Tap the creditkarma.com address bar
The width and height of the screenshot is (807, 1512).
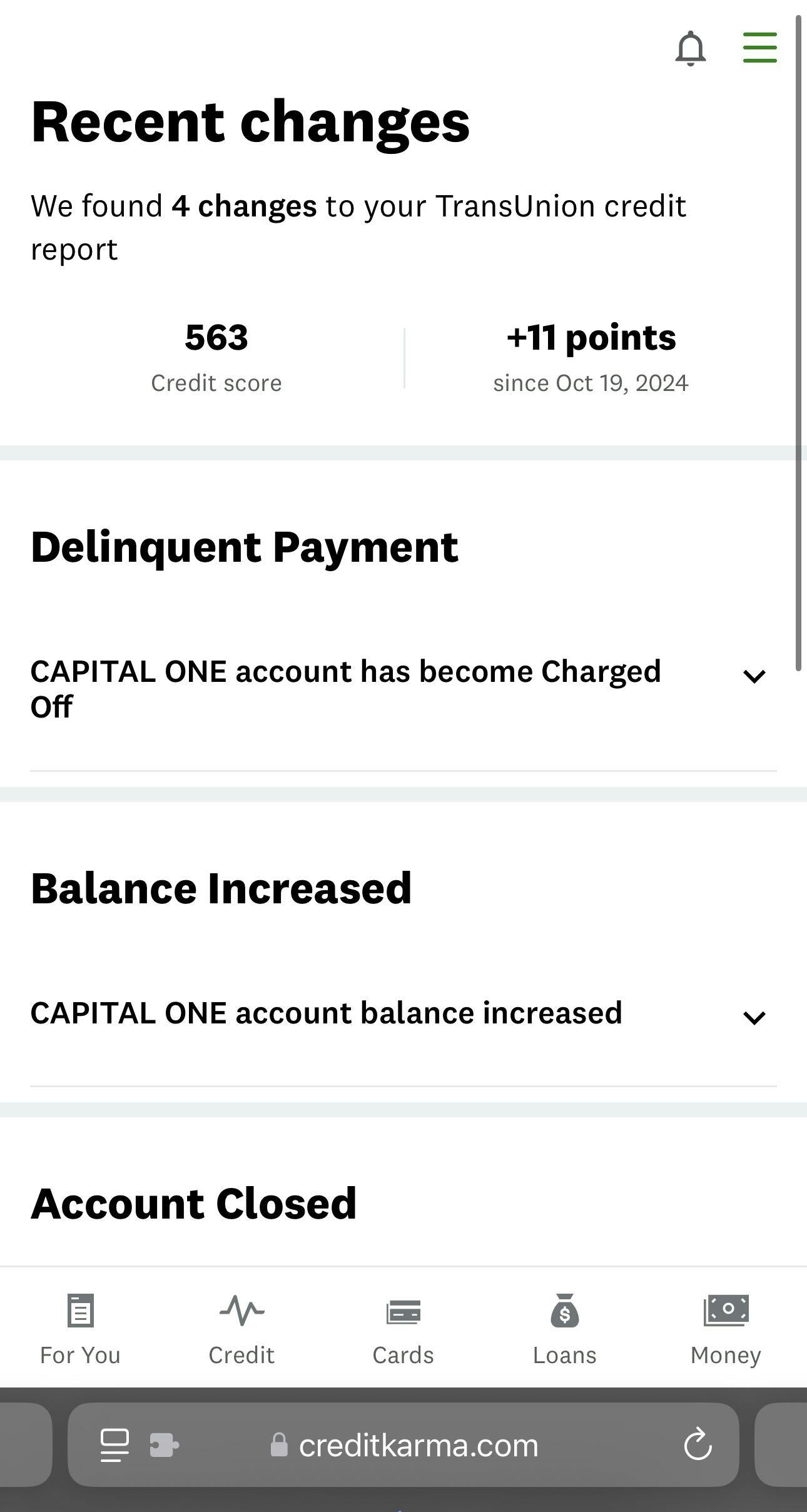click(418, 1445)
